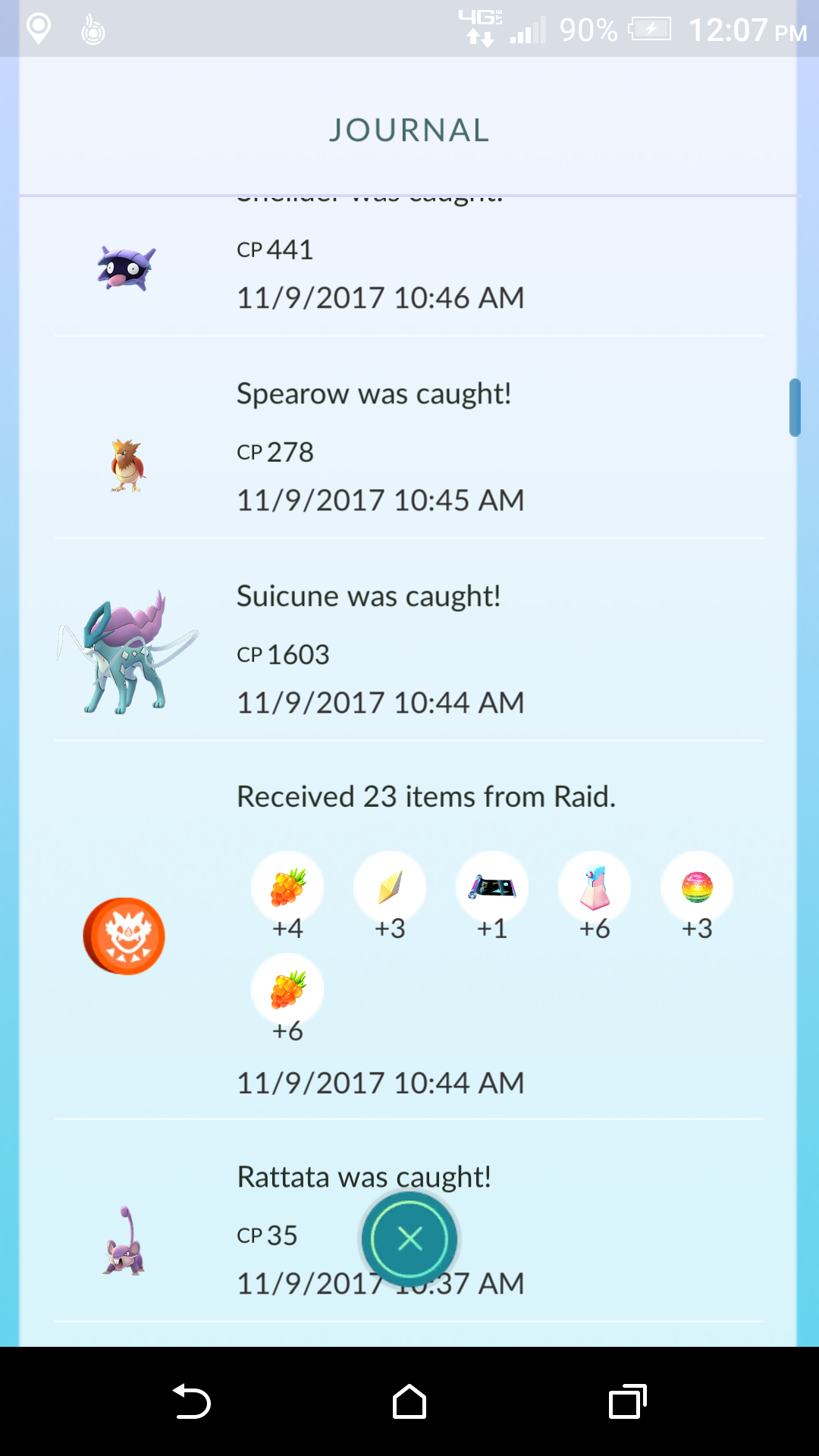Open the Rattata was caught entry
819x1456 pixels.
coord(409,1221)
